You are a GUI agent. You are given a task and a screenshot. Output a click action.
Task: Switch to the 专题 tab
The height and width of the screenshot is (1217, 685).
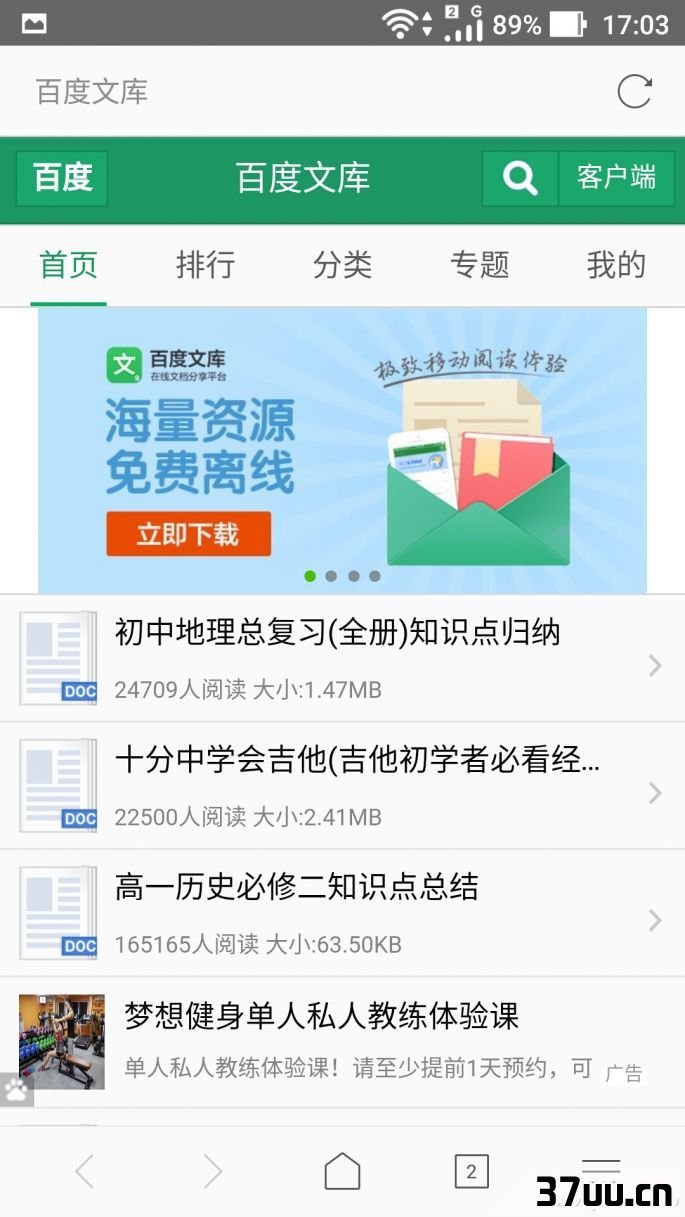coord(479,265)
